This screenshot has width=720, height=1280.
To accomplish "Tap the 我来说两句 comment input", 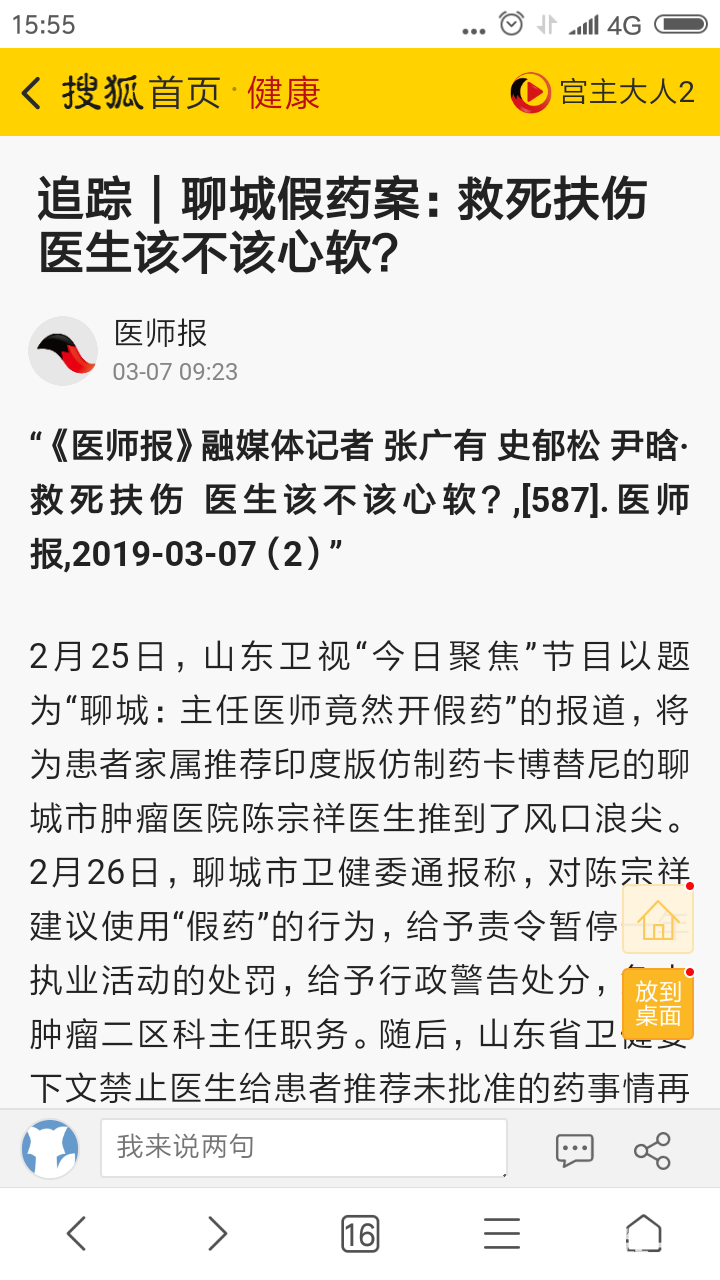I will click(303, 1147).
